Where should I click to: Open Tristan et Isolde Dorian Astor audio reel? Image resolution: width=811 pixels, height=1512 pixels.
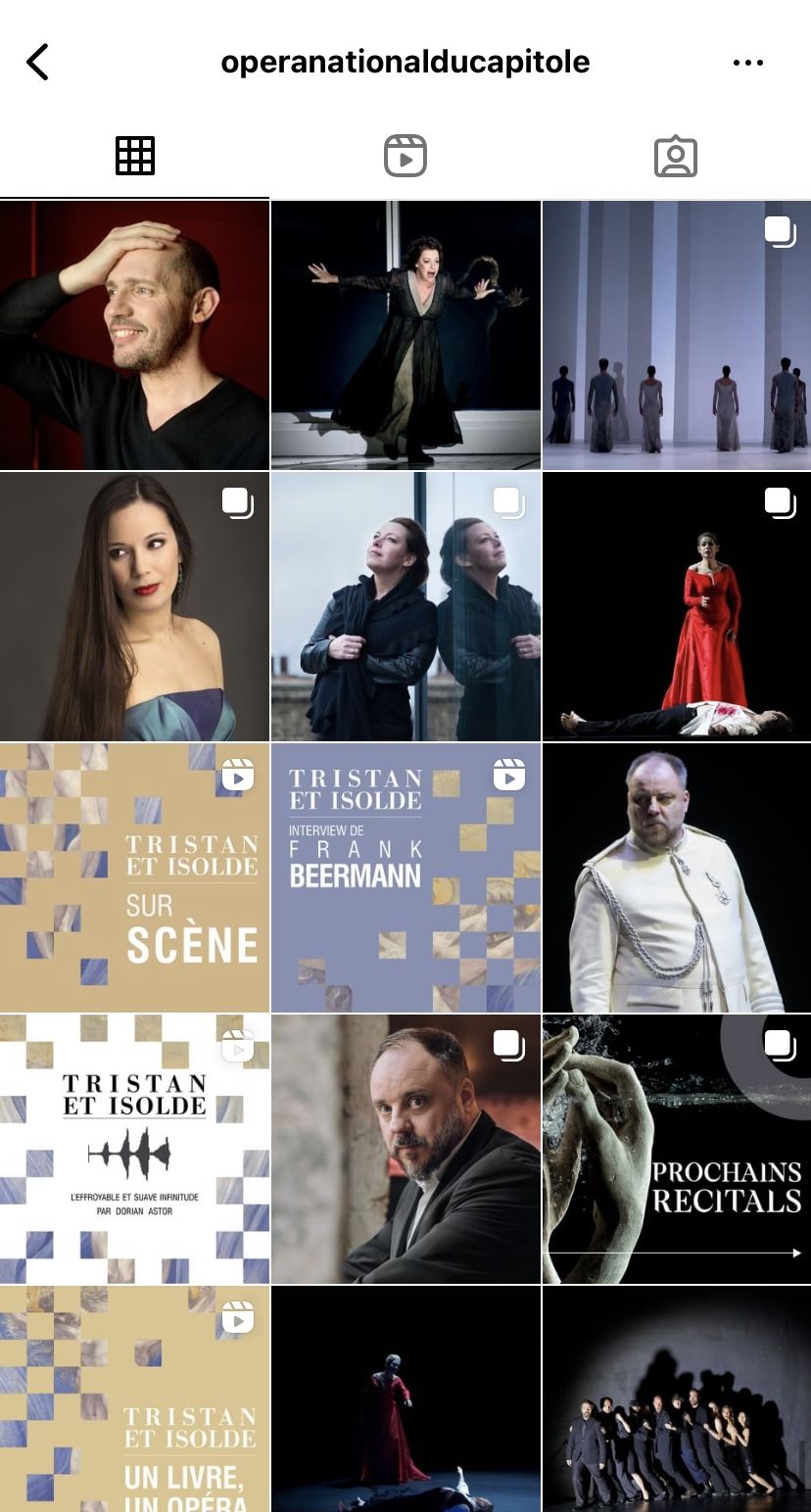pyautogui.click(x=134, y=1149)
